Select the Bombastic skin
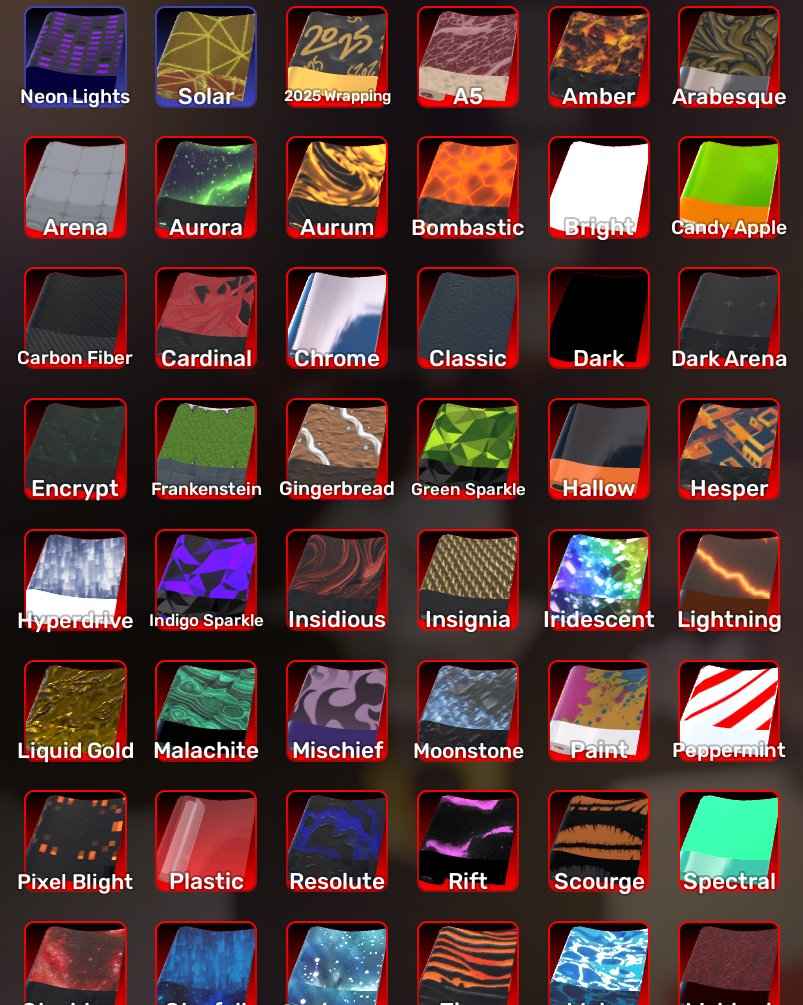The width and height of the screenshot is (803, 1005). [x=468, y=188]
